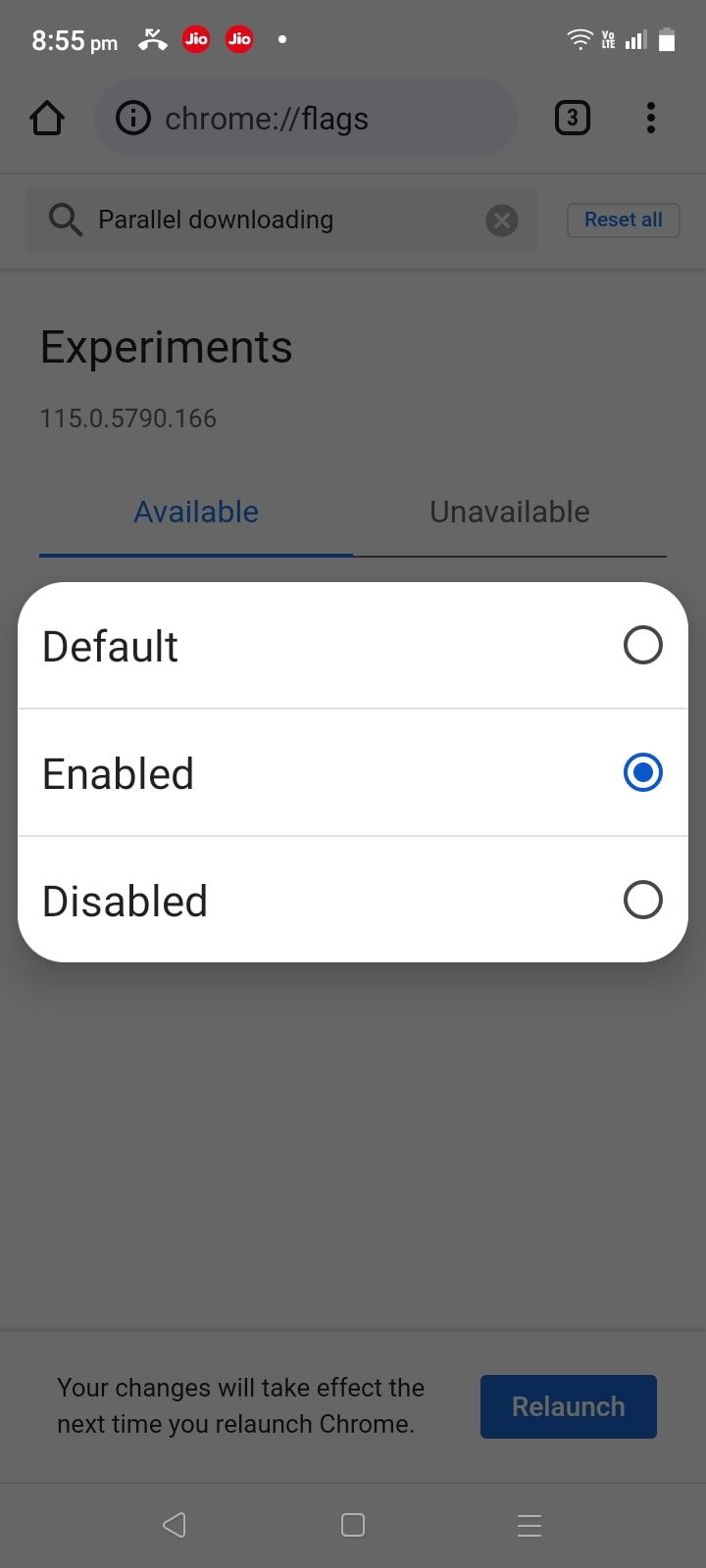Tap the Chrome home icon
The height and width of the screenshot is (1568, 706).
(x=47, y=118)
